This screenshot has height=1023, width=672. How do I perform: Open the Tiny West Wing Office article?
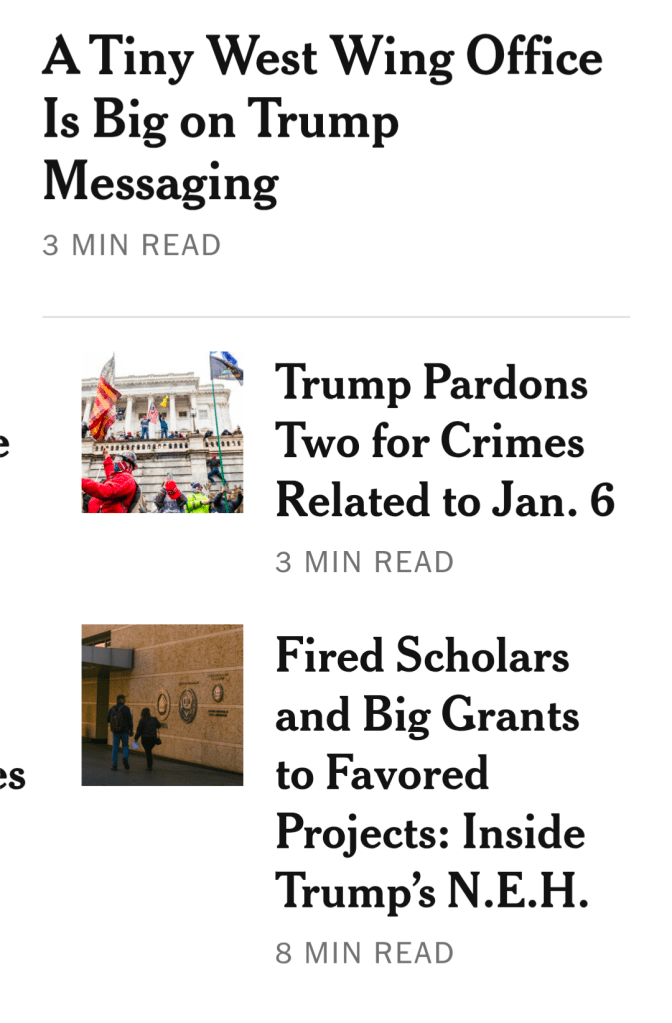click(x=322, y=120)
